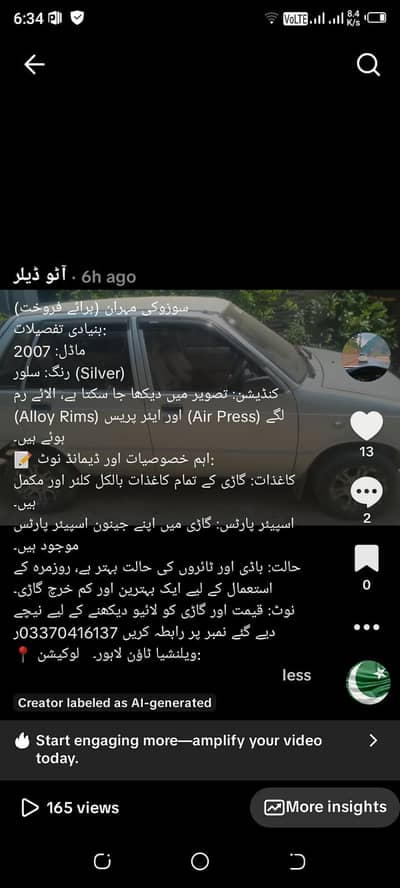Bookmark this video

[367, 559]
